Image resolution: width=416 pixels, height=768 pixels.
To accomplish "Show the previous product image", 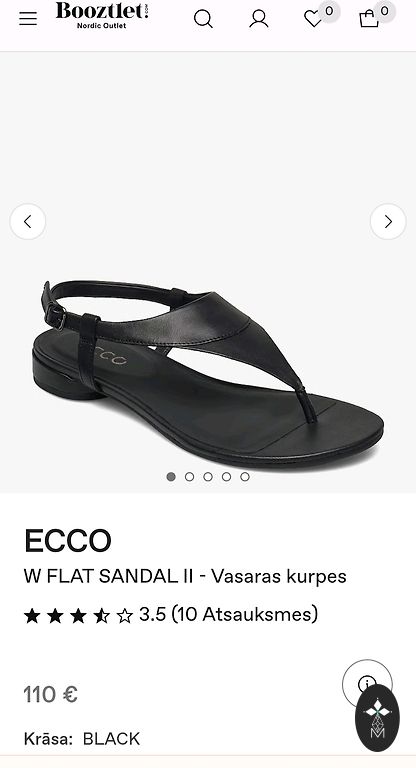I will (28, 222).
